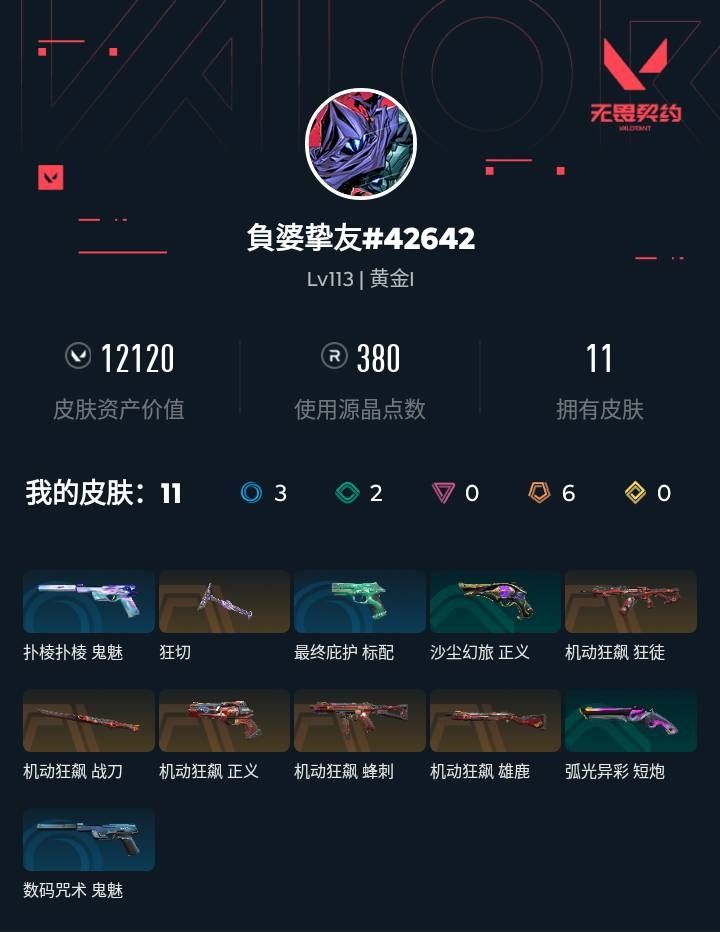Image resolution: width=720 pixels, height=932 pixels.
Task: Click the 机动狂飙 战刀 melee thumbnail
Action: coord(88,720)
